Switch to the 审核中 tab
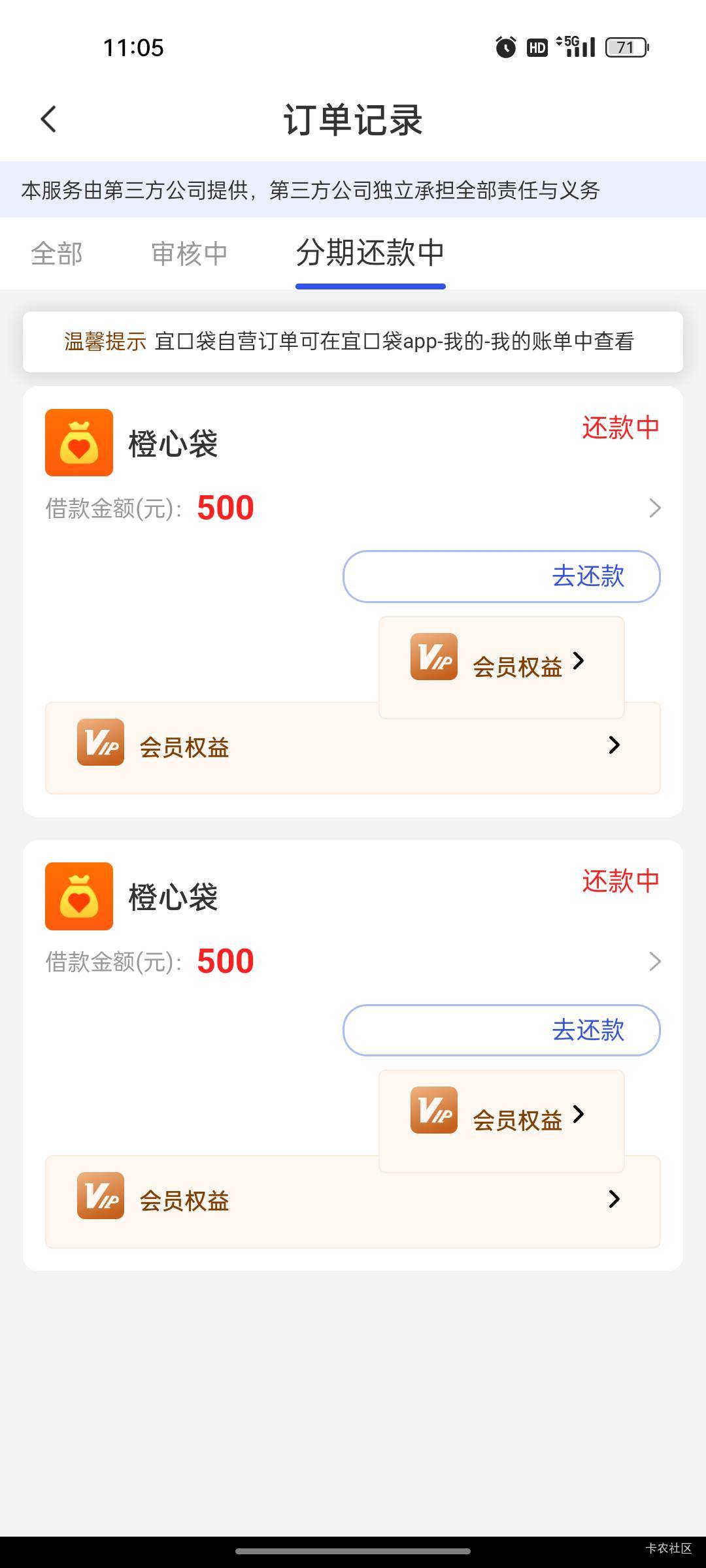Viewport: 706px width, 1568px height. 189,253
